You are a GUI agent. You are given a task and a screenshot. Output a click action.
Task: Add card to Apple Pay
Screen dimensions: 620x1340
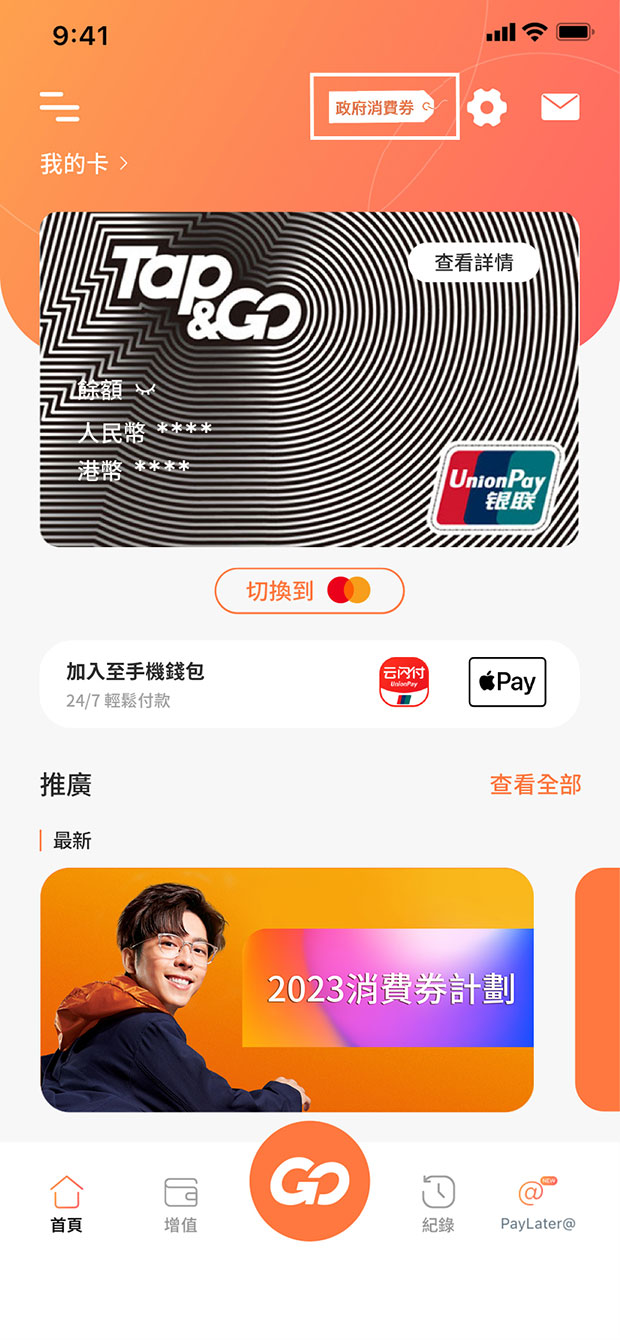pyautogui.click(x=507, y=683)
